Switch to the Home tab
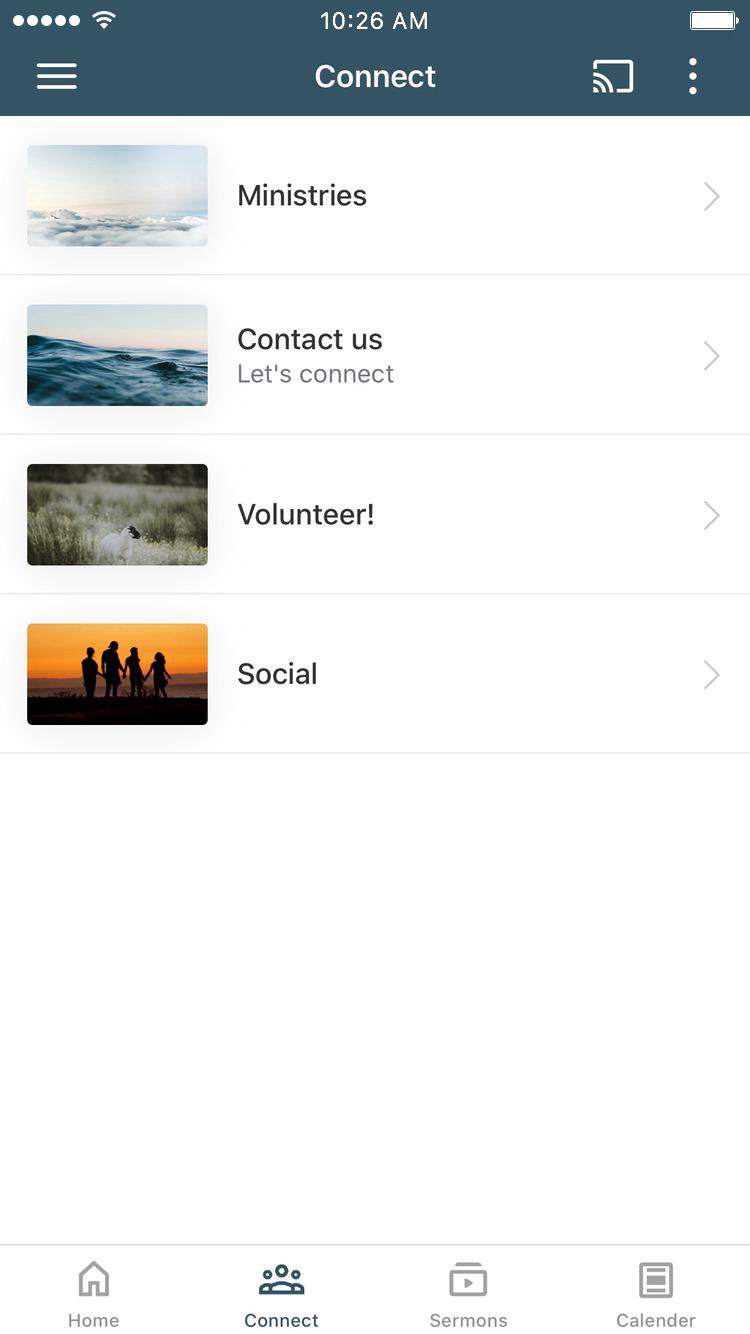 tap(94, 1294)
